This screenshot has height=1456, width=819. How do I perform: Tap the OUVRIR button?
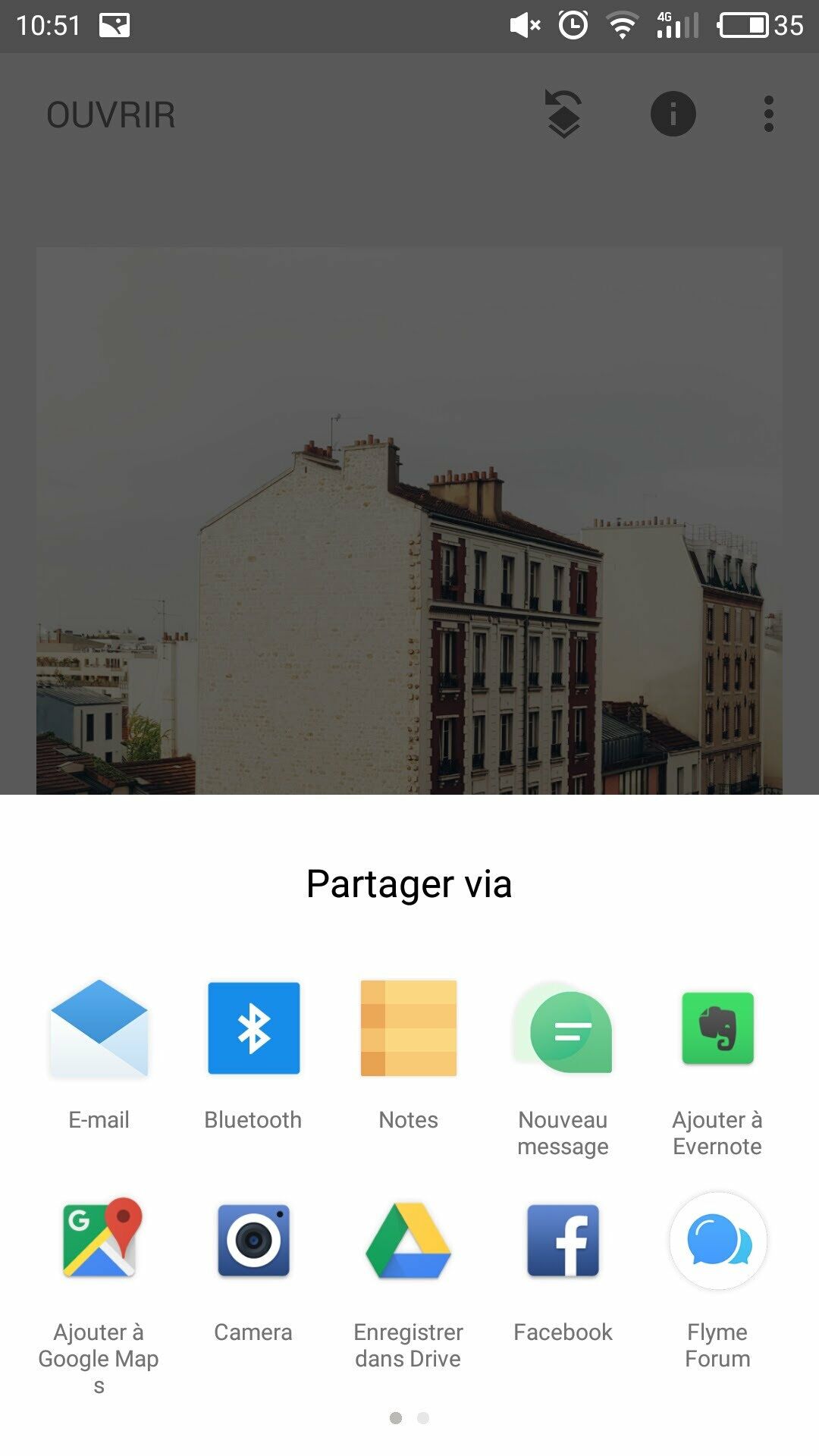point(111,115)
